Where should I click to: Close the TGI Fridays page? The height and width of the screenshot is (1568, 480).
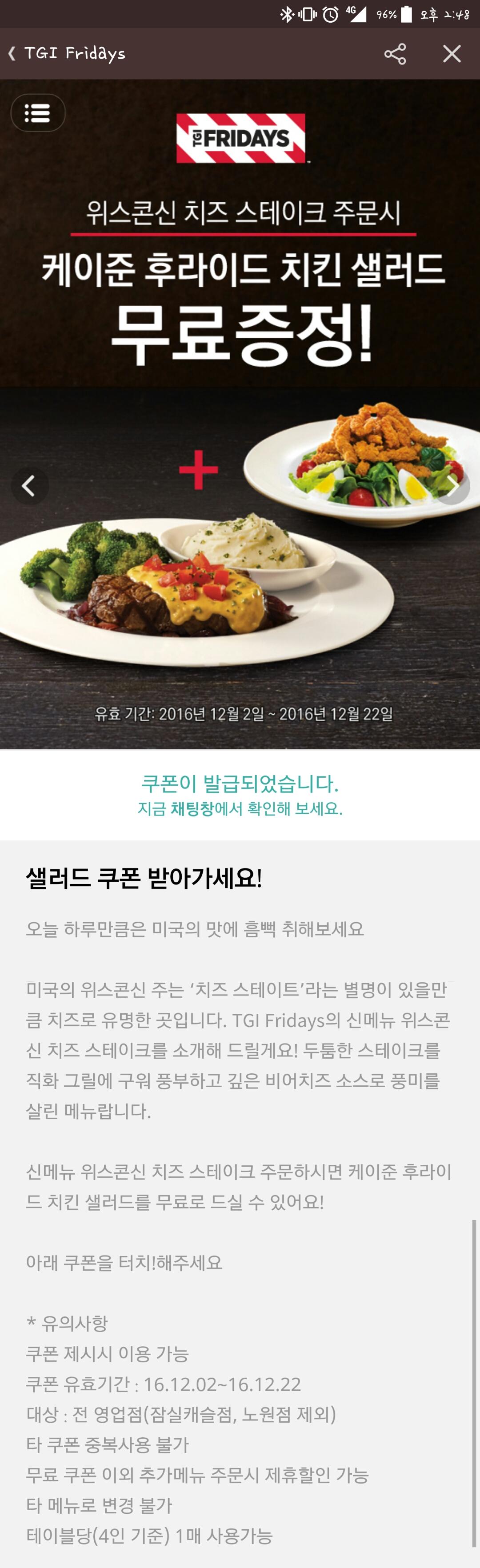pos(452,54)
